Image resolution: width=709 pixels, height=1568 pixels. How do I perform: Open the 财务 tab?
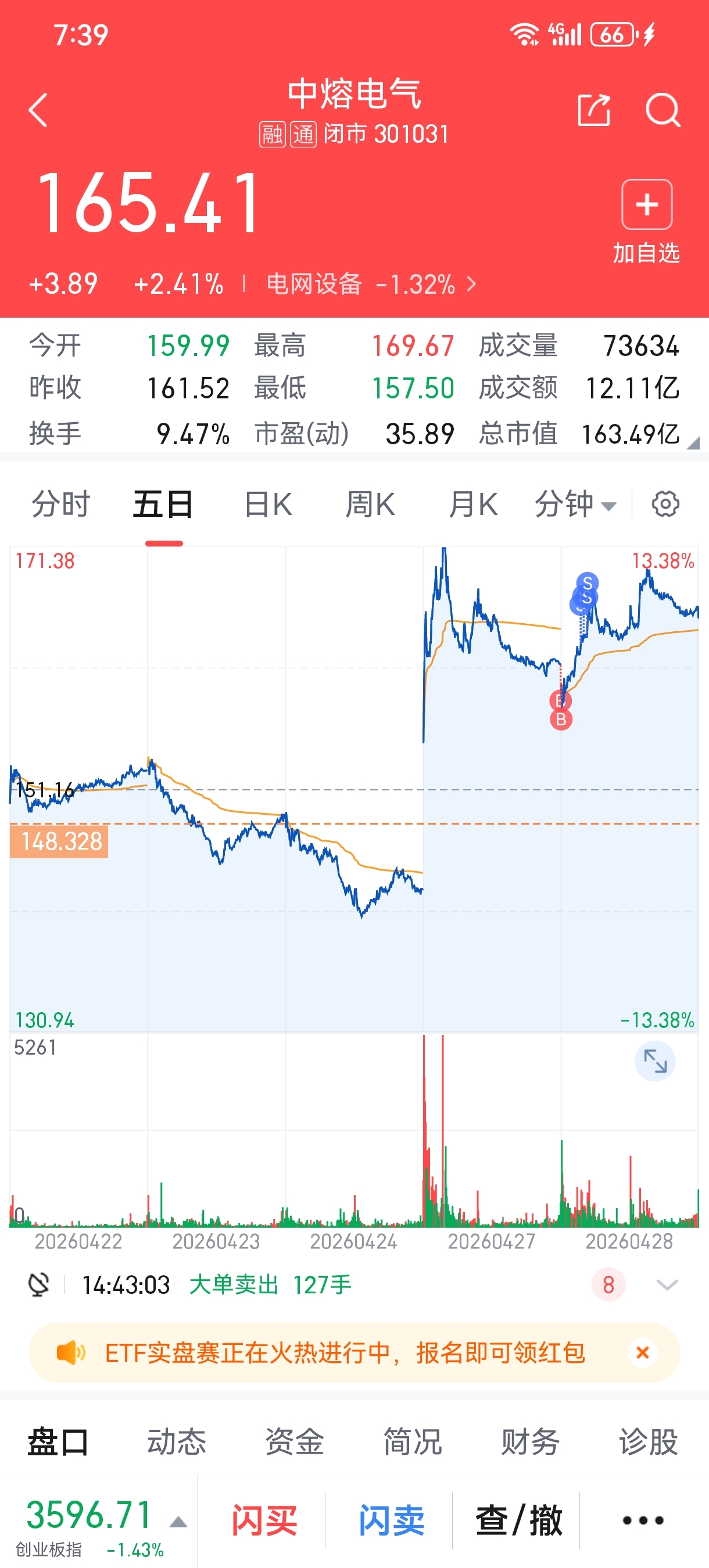pyautogui.click(x=530, y=1442)
